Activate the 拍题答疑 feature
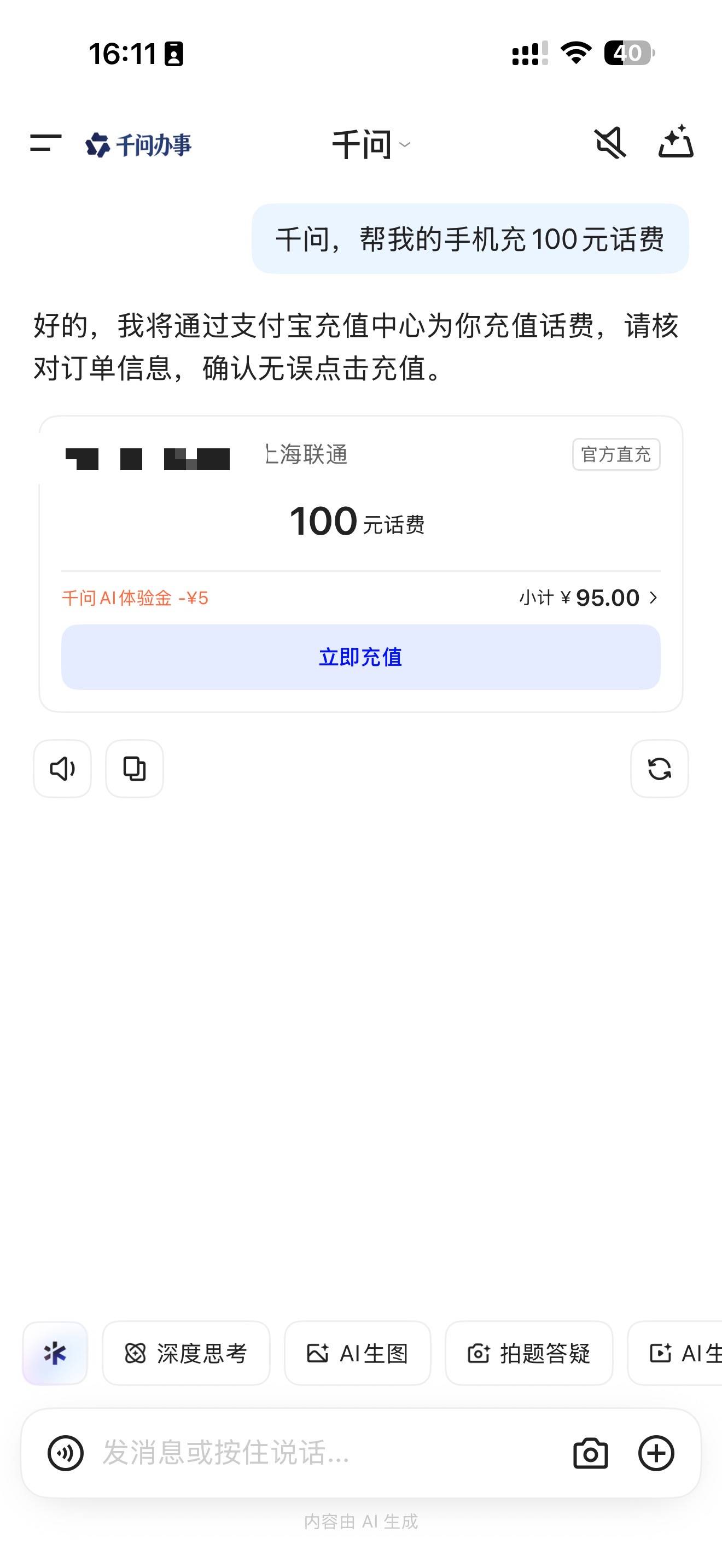Image resolution: width=722 pixels, height=1568 pixels. click(528, 1353)
